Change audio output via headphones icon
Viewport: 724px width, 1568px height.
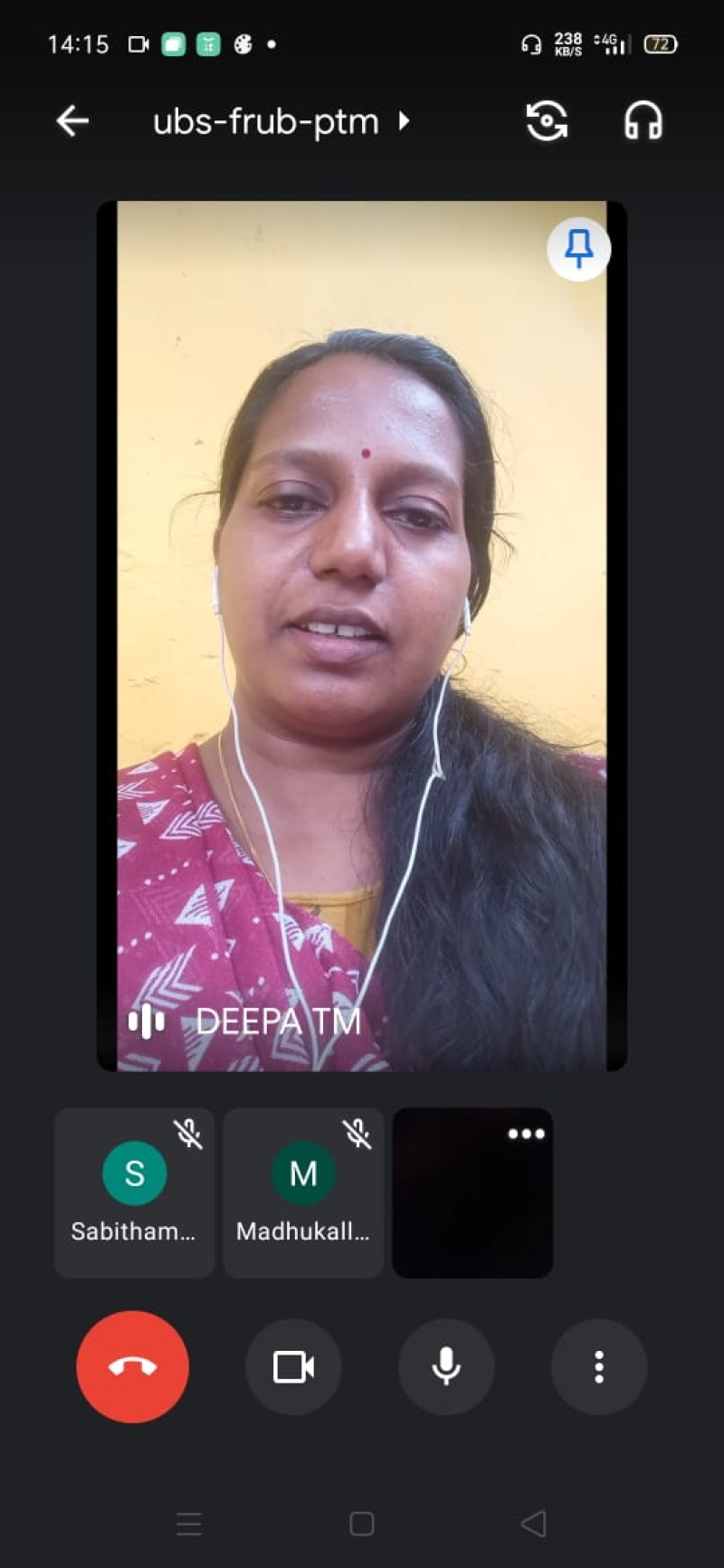pyautogui.click(x=643, y=121)
